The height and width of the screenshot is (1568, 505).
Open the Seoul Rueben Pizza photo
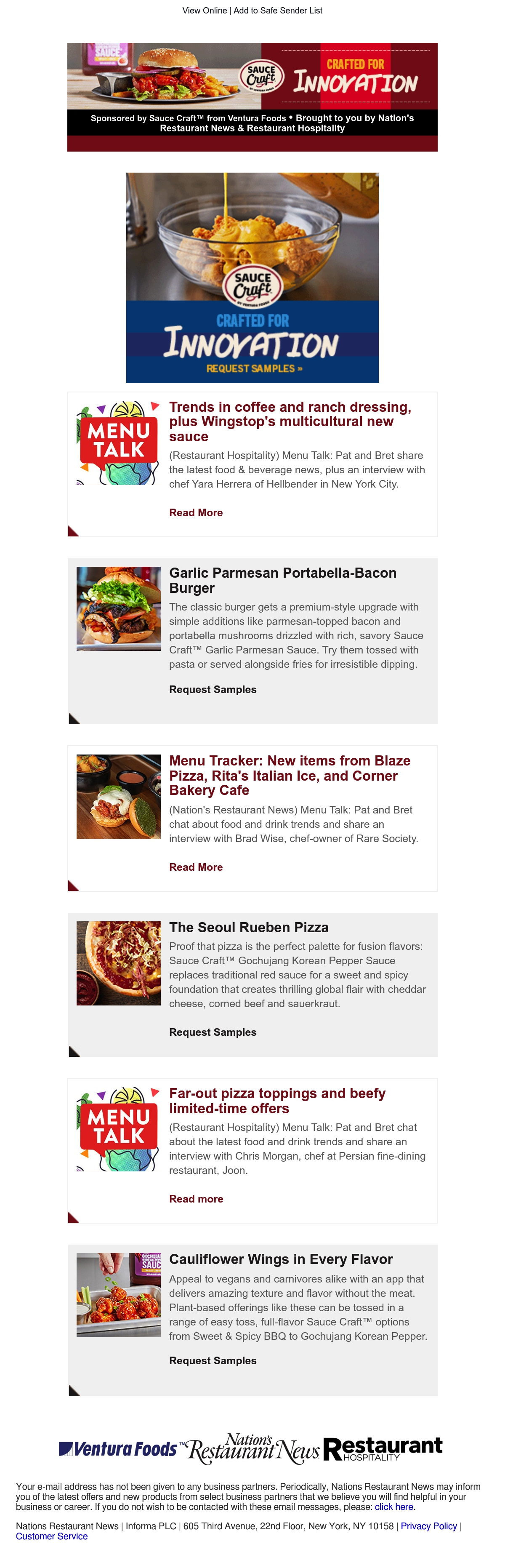[x=119, y=963]
